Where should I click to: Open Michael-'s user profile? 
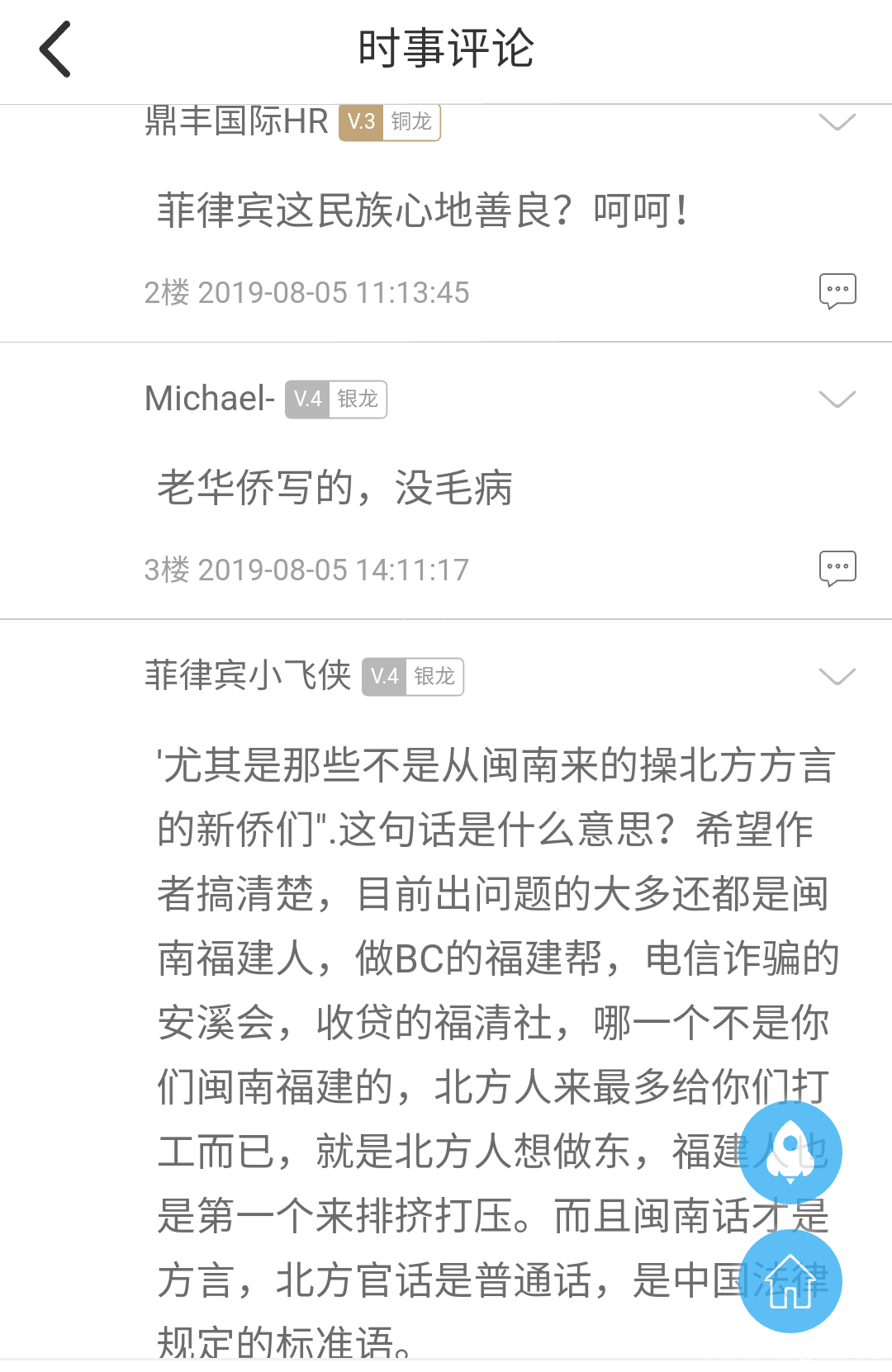[210, 399]
